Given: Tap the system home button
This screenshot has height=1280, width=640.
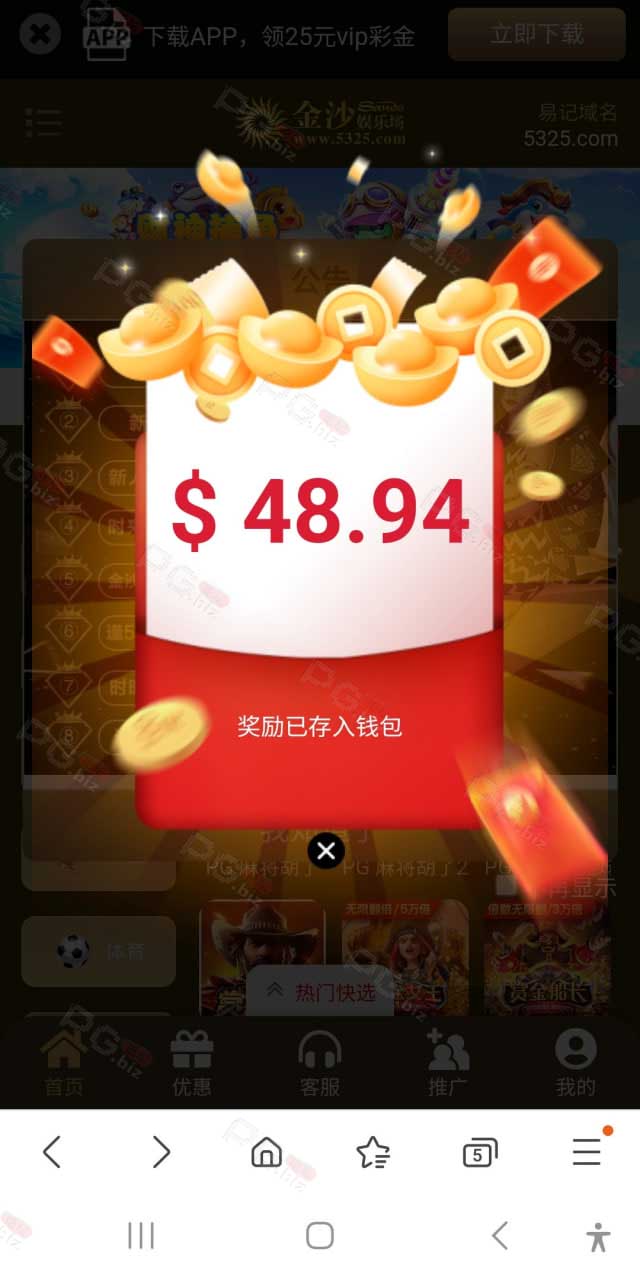Looking at the screenshot, I should point(320,1236).
